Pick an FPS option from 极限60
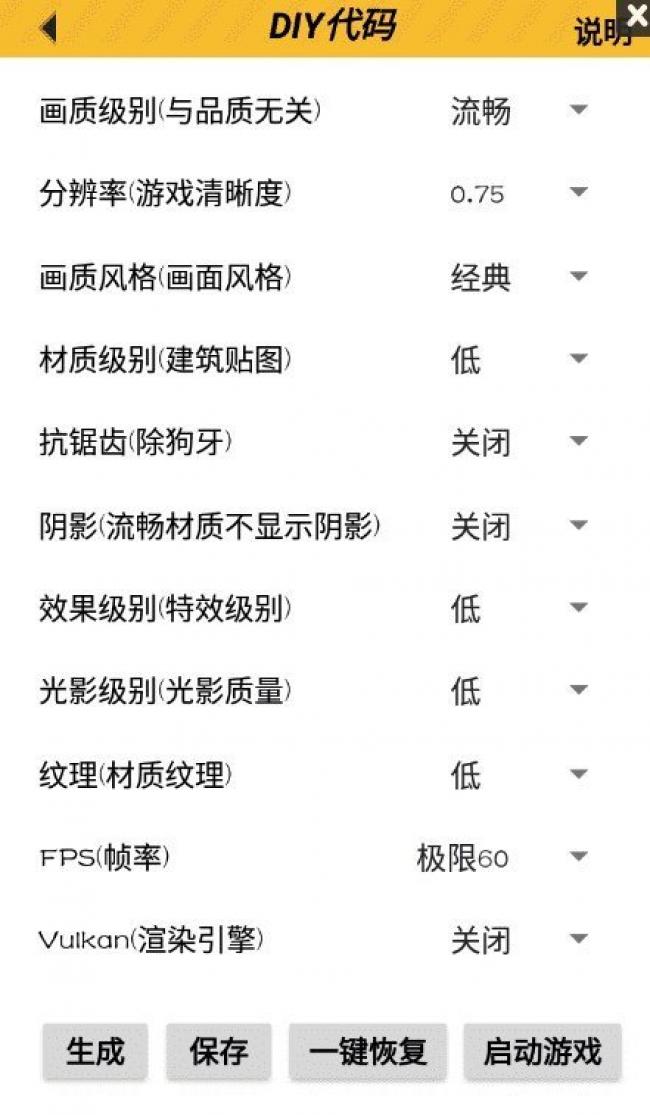This screenshot has width=650, height=1115. (578, 857)
